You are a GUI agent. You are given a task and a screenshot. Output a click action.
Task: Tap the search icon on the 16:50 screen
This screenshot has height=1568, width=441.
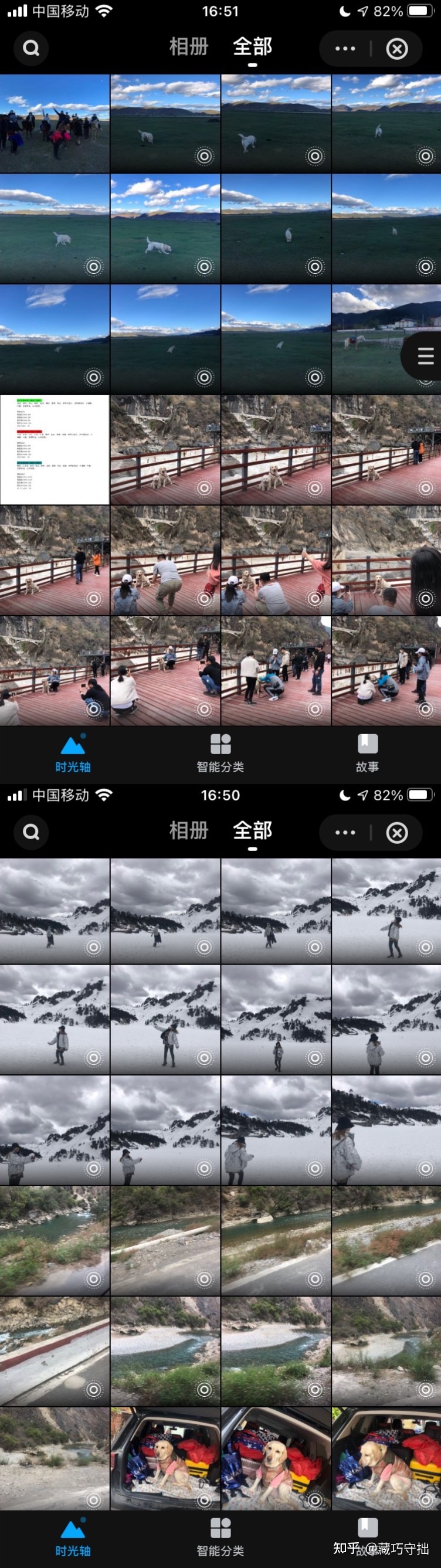tap(31, 832)
